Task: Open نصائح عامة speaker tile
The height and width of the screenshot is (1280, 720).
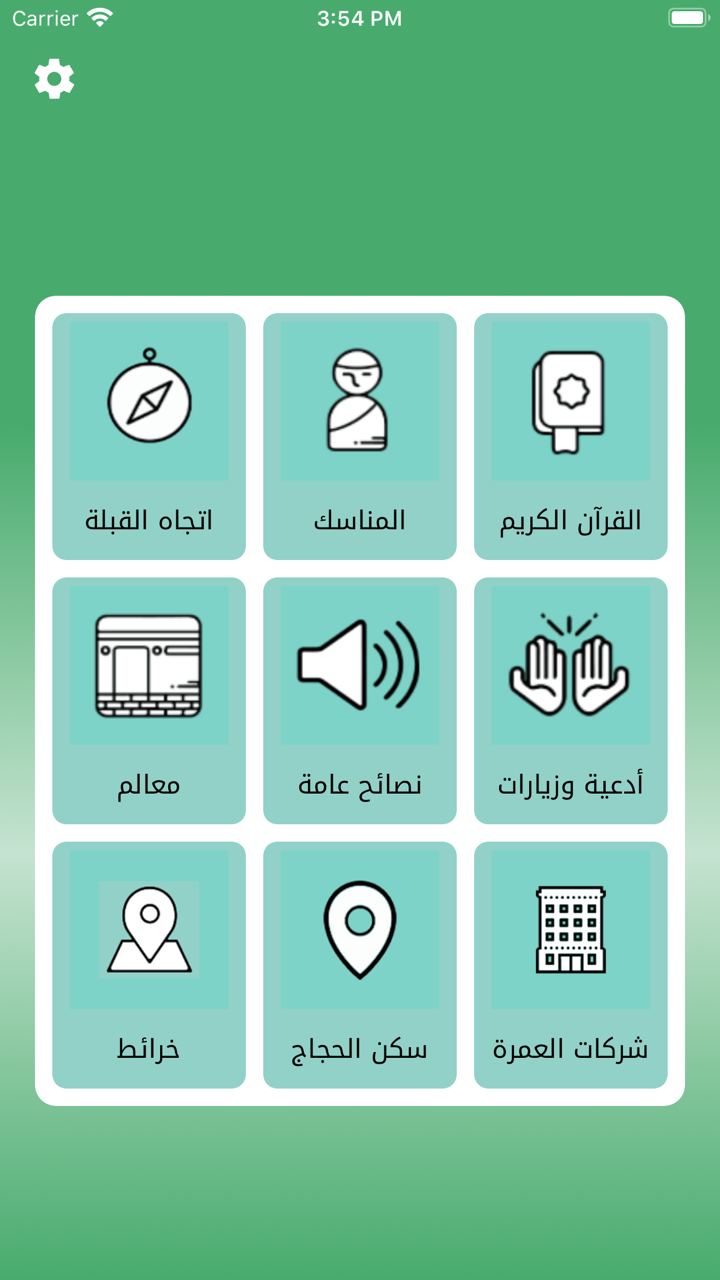Action: [x=359, y=700]
